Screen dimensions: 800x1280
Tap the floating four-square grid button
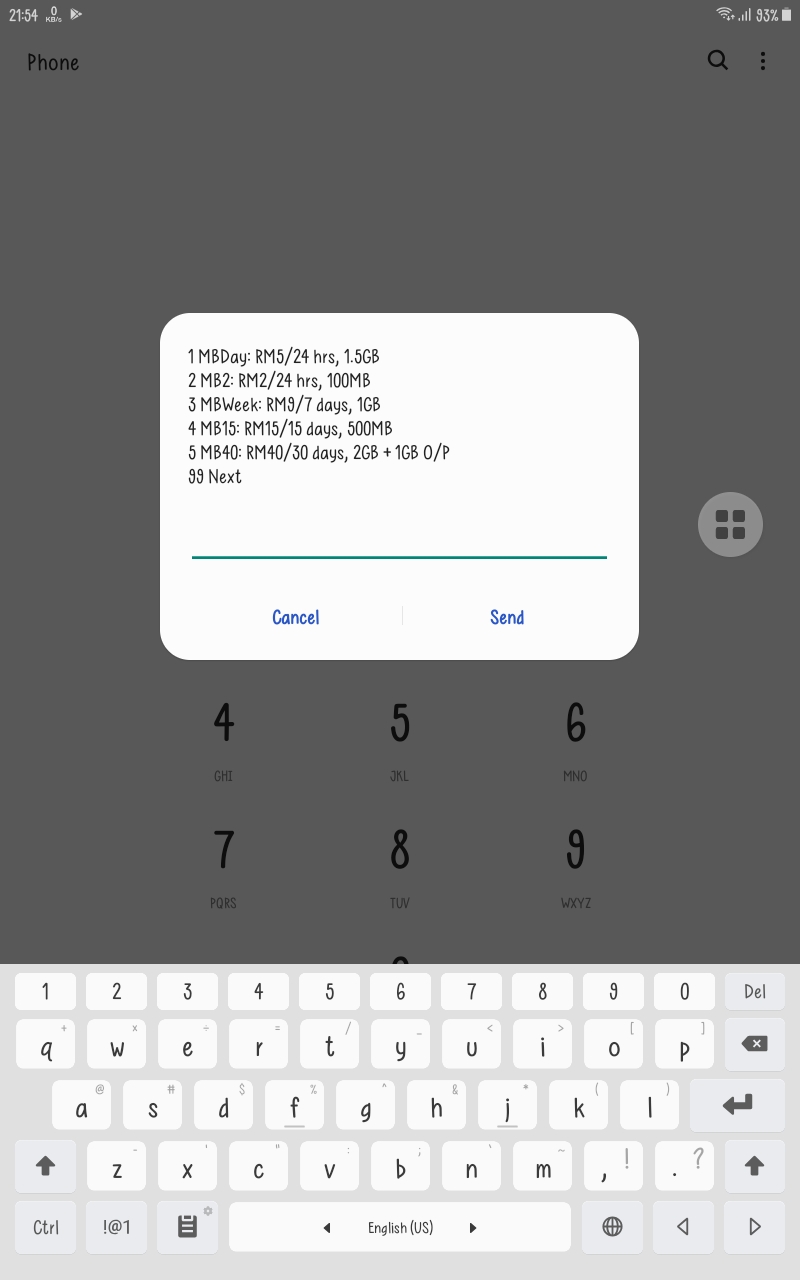tap(730, 524)
